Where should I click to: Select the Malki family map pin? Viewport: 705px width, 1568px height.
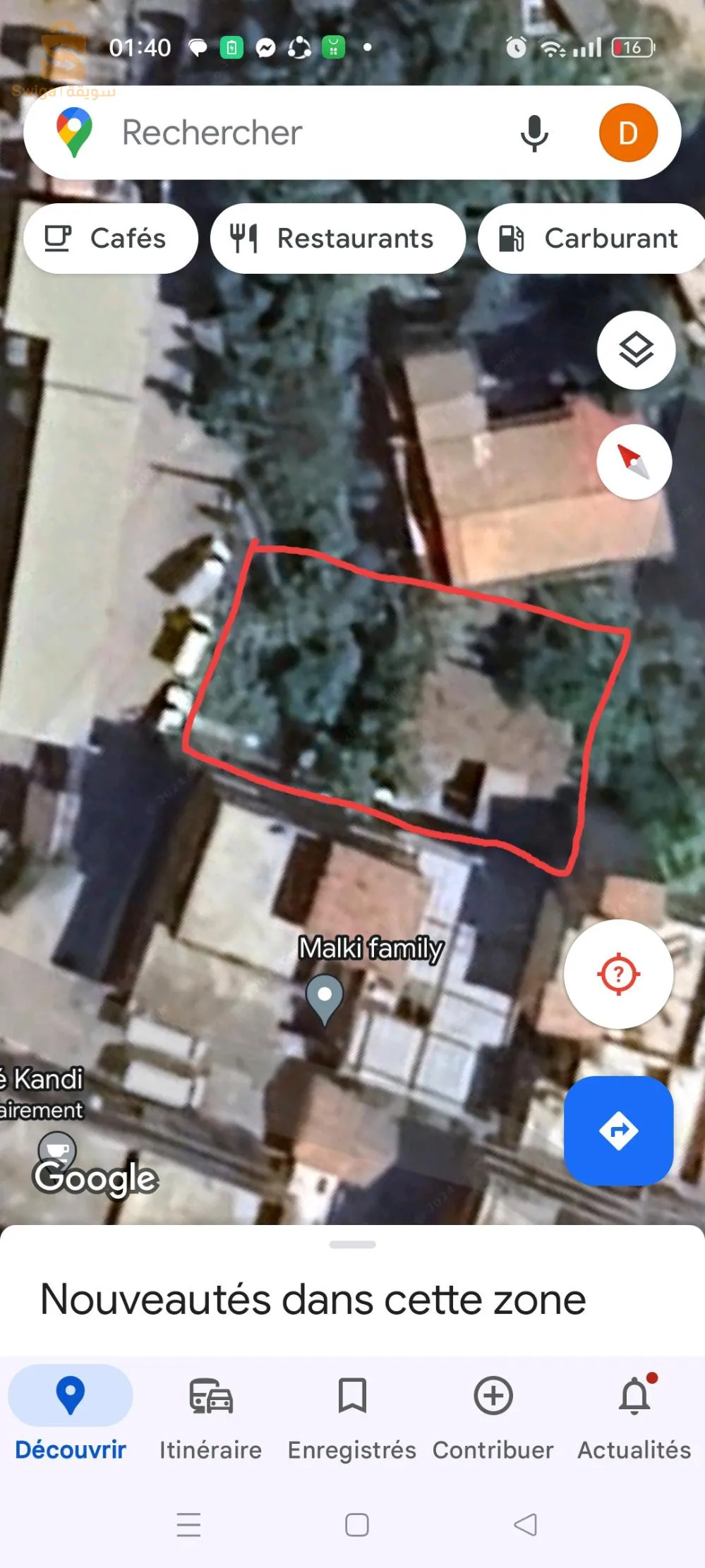coord(324,997)
